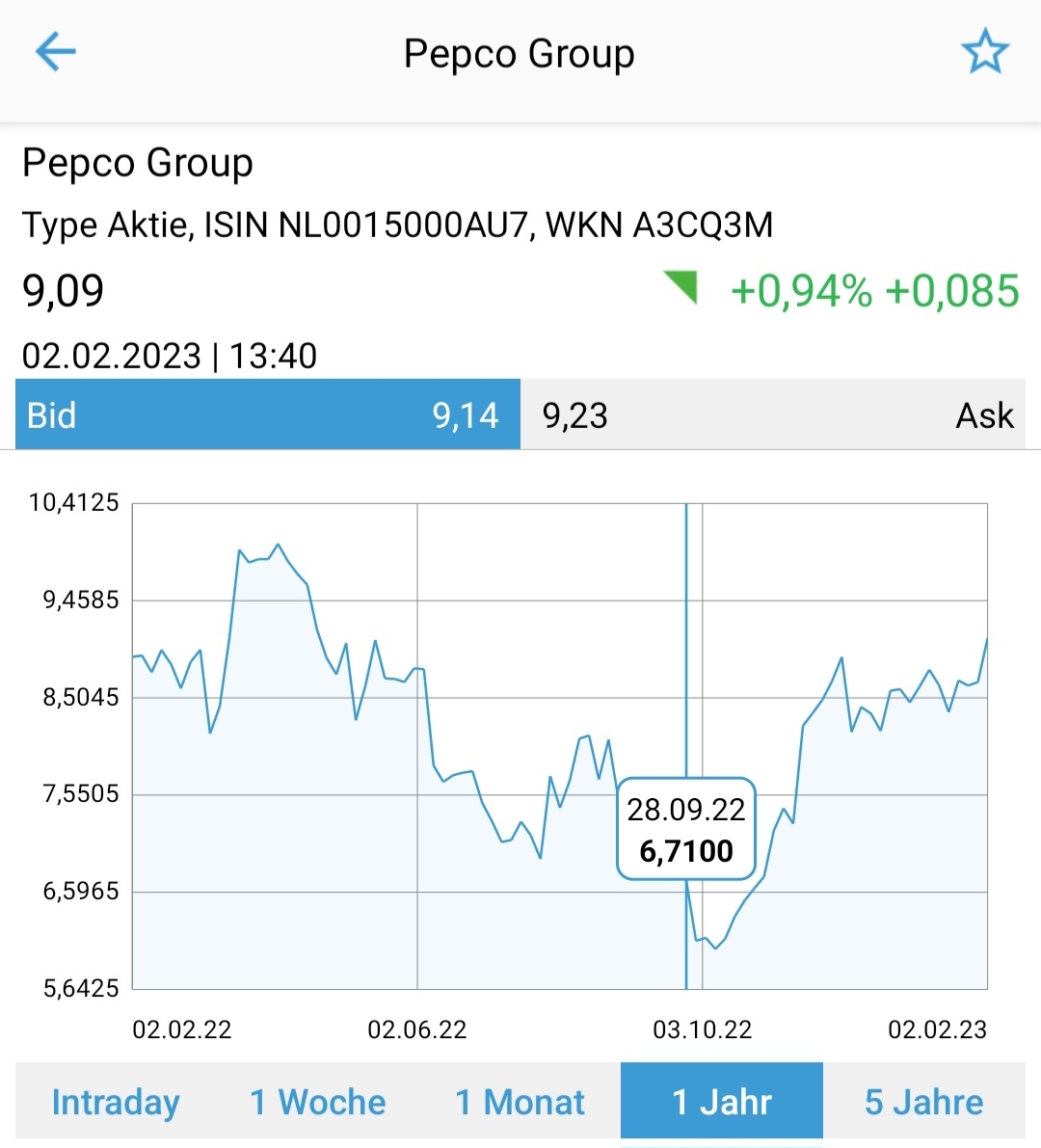Switch the chart to Intraday
Image resolution: width=1041 pixels, height=1148 pixels.
116,1101
